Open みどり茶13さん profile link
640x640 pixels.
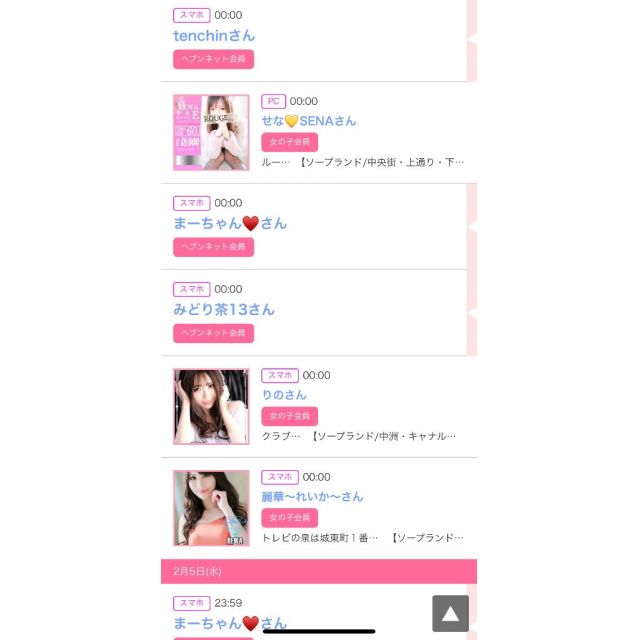[223, 310]
